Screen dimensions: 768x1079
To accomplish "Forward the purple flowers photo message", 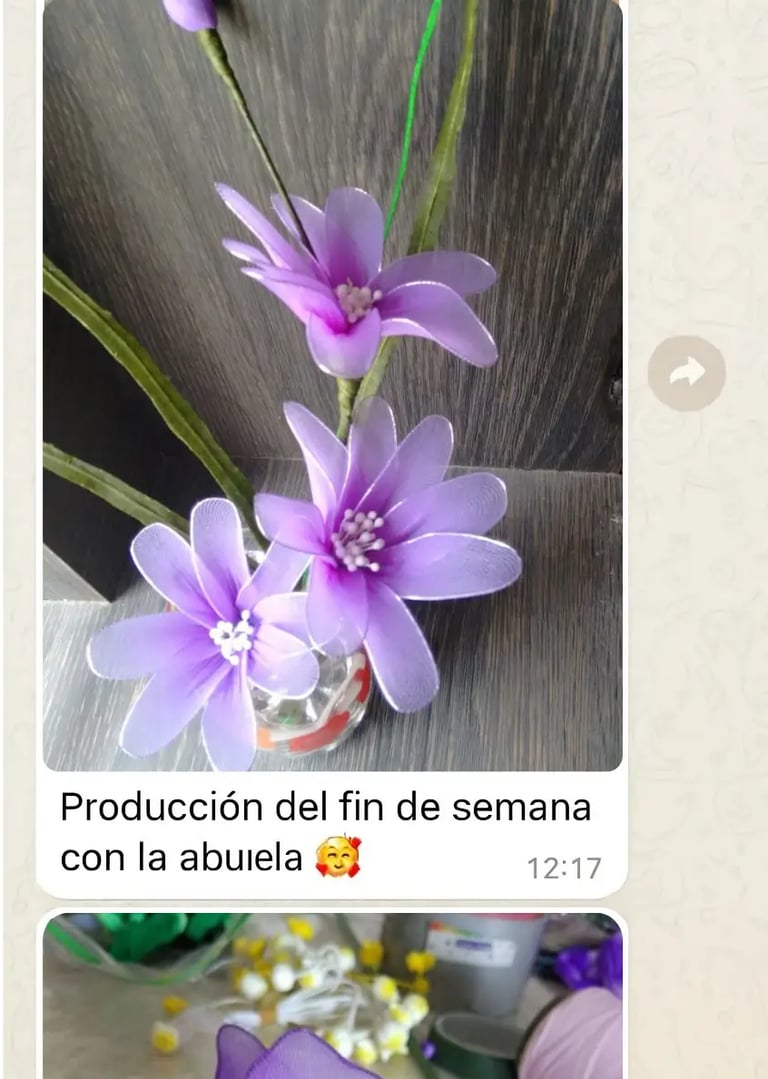I will [x=686, y=373].
